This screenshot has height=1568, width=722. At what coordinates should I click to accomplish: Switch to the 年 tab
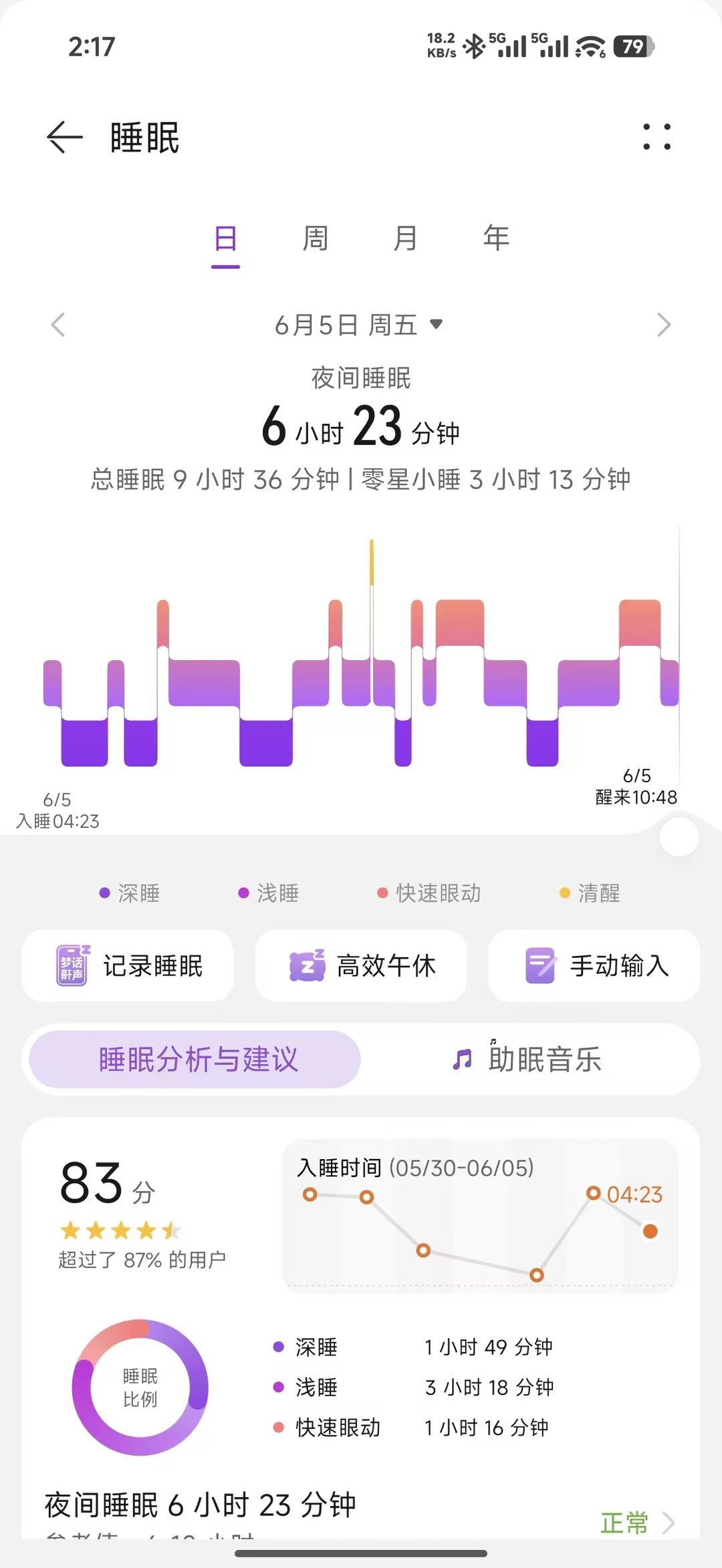[x=496, y=239]
